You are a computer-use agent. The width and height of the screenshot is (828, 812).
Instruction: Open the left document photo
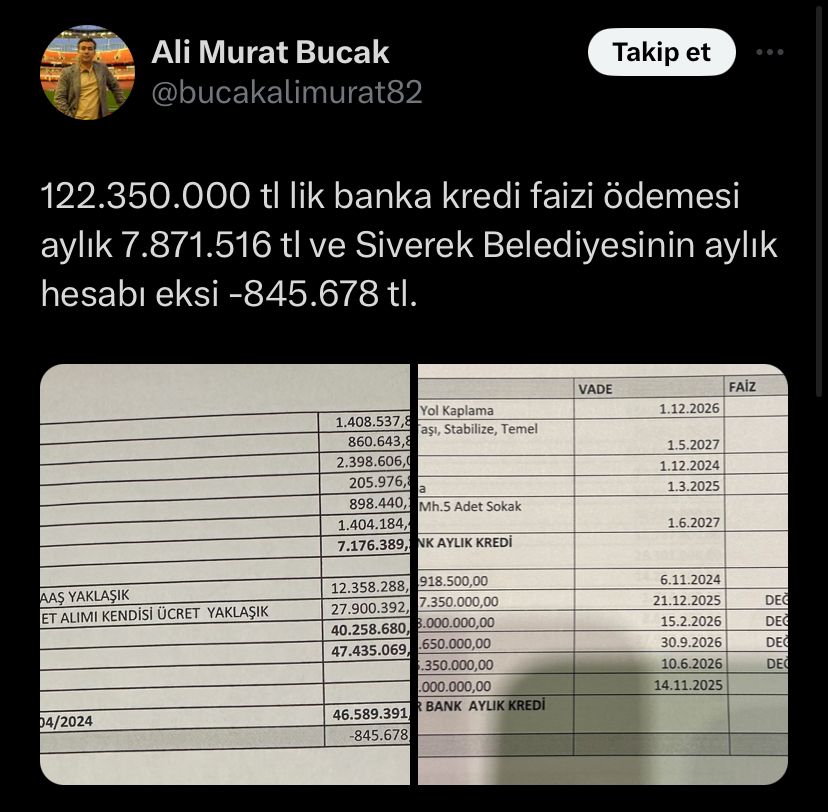(226, 573)
